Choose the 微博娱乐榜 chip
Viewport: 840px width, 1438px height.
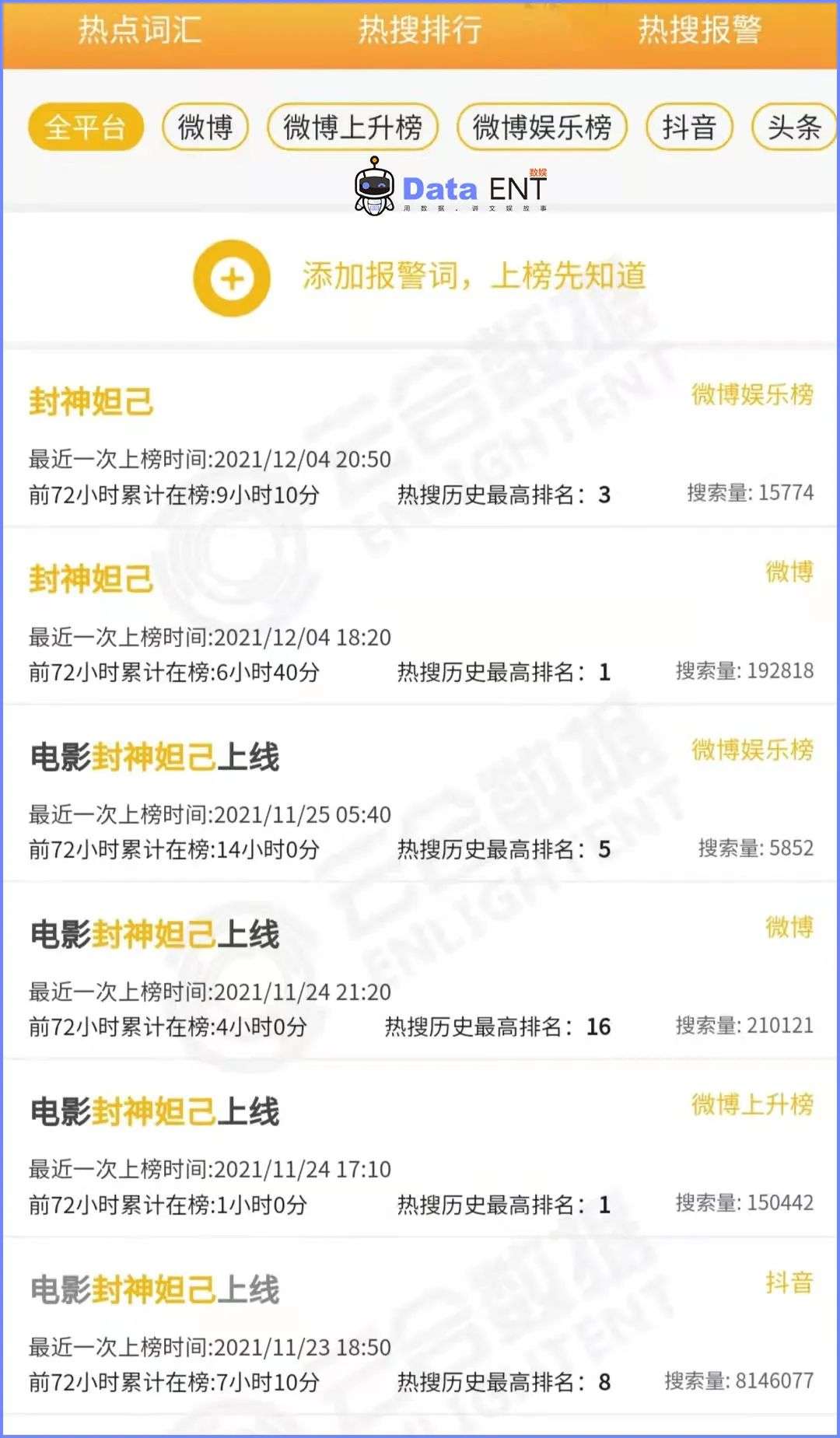click(x=542, y=127)
